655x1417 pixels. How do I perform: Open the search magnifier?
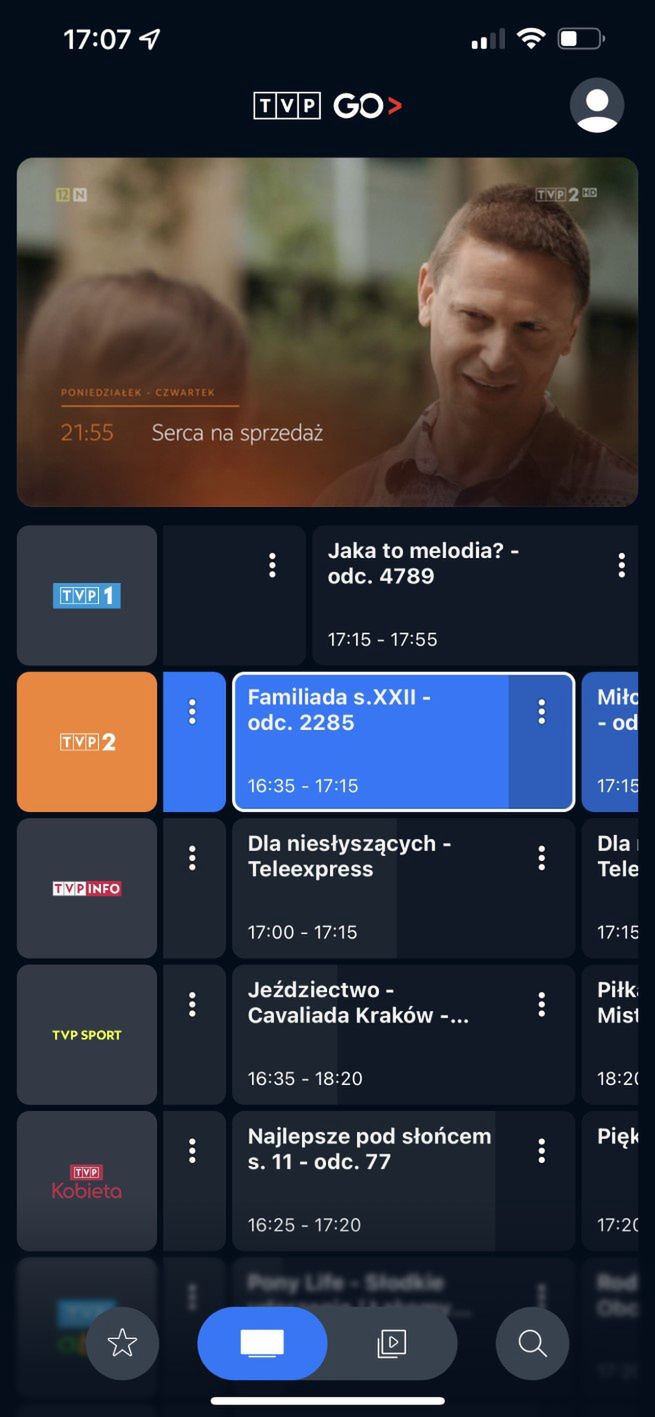point(532,1344)
